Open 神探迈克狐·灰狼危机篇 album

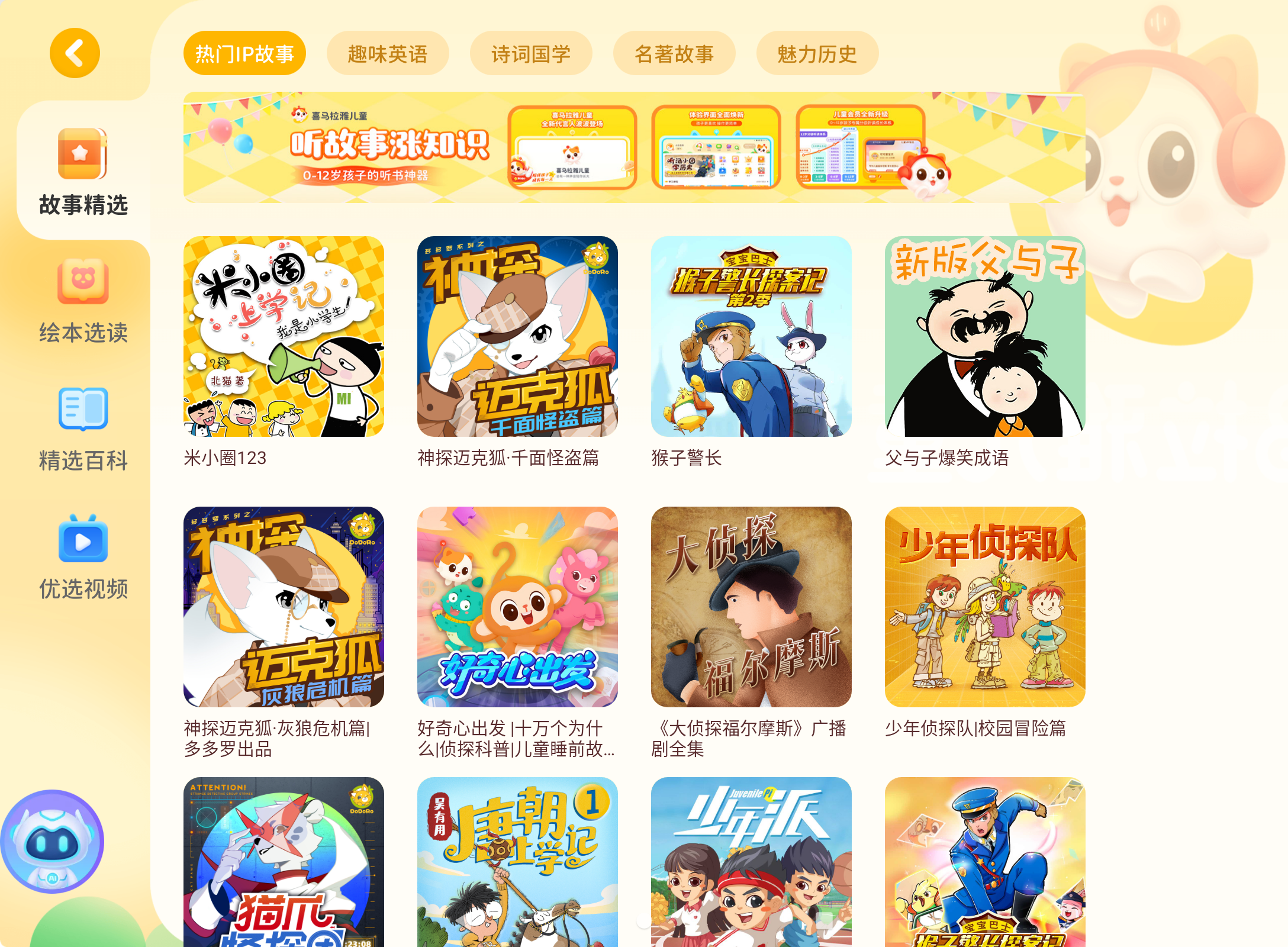(x=284, y=607)
